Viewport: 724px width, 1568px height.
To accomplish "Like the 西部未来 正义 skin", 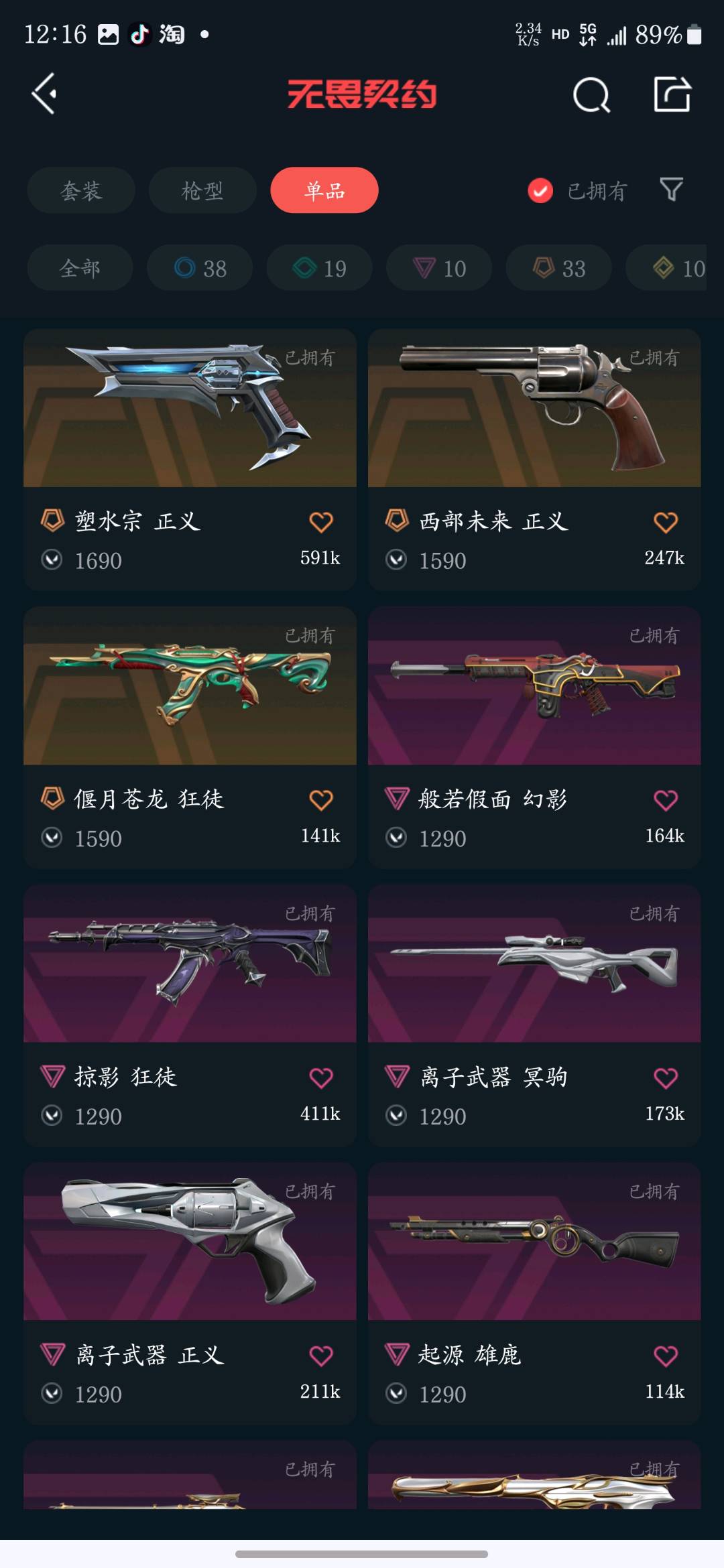I will pos(665,522).
